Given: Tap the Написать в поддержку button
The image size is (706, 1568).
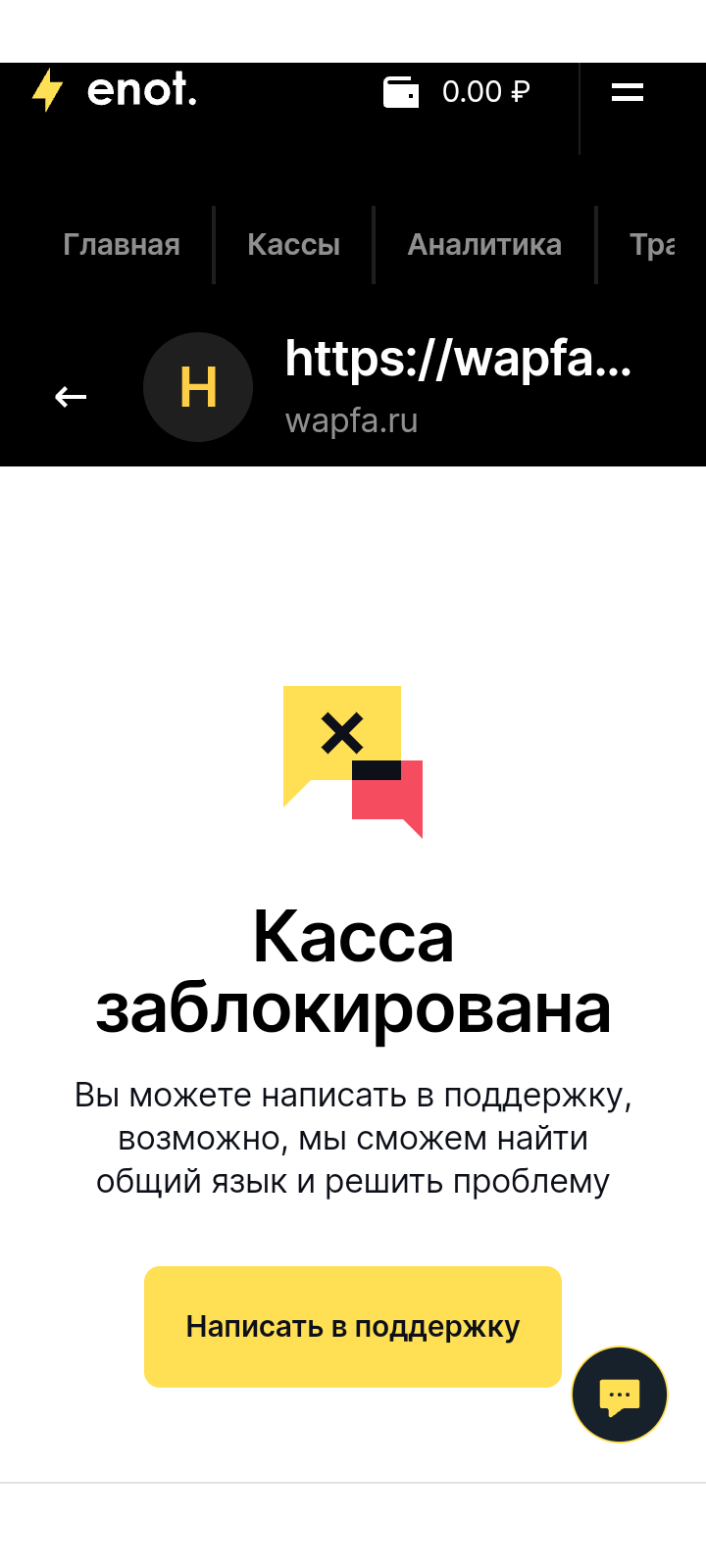Looking at the screenshot, I should pos(353,1326).
